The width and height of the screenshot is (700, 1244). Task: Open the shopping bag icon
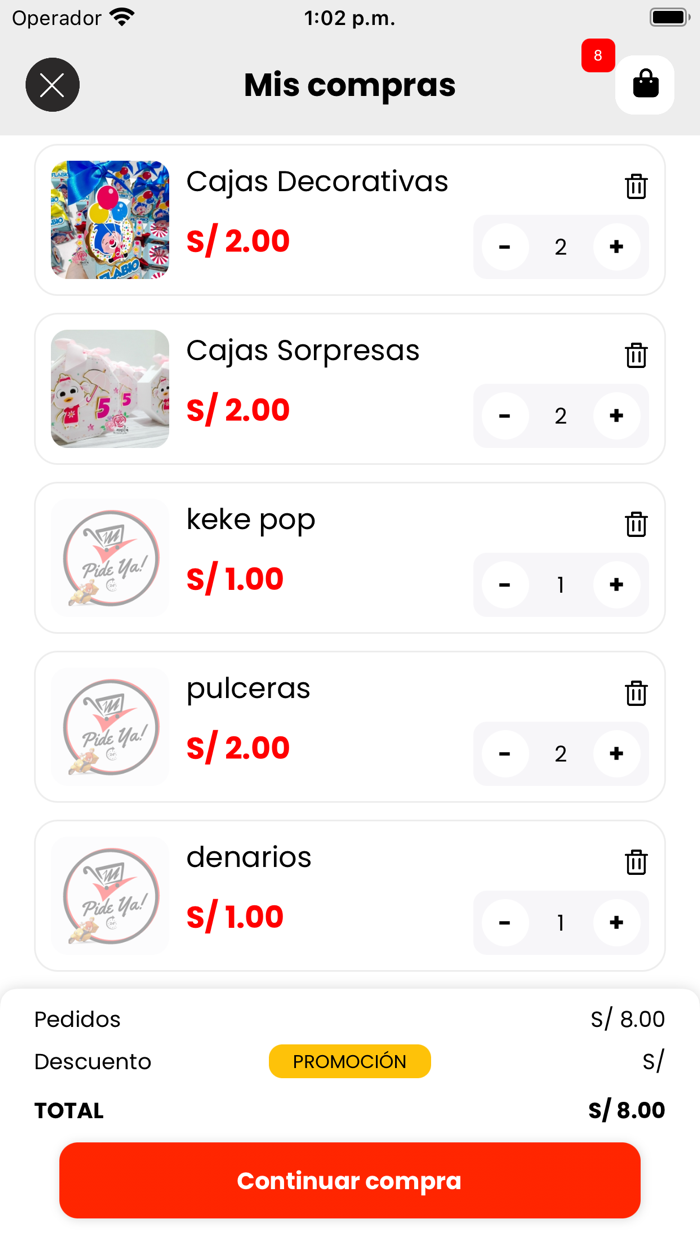click(645, 85)
